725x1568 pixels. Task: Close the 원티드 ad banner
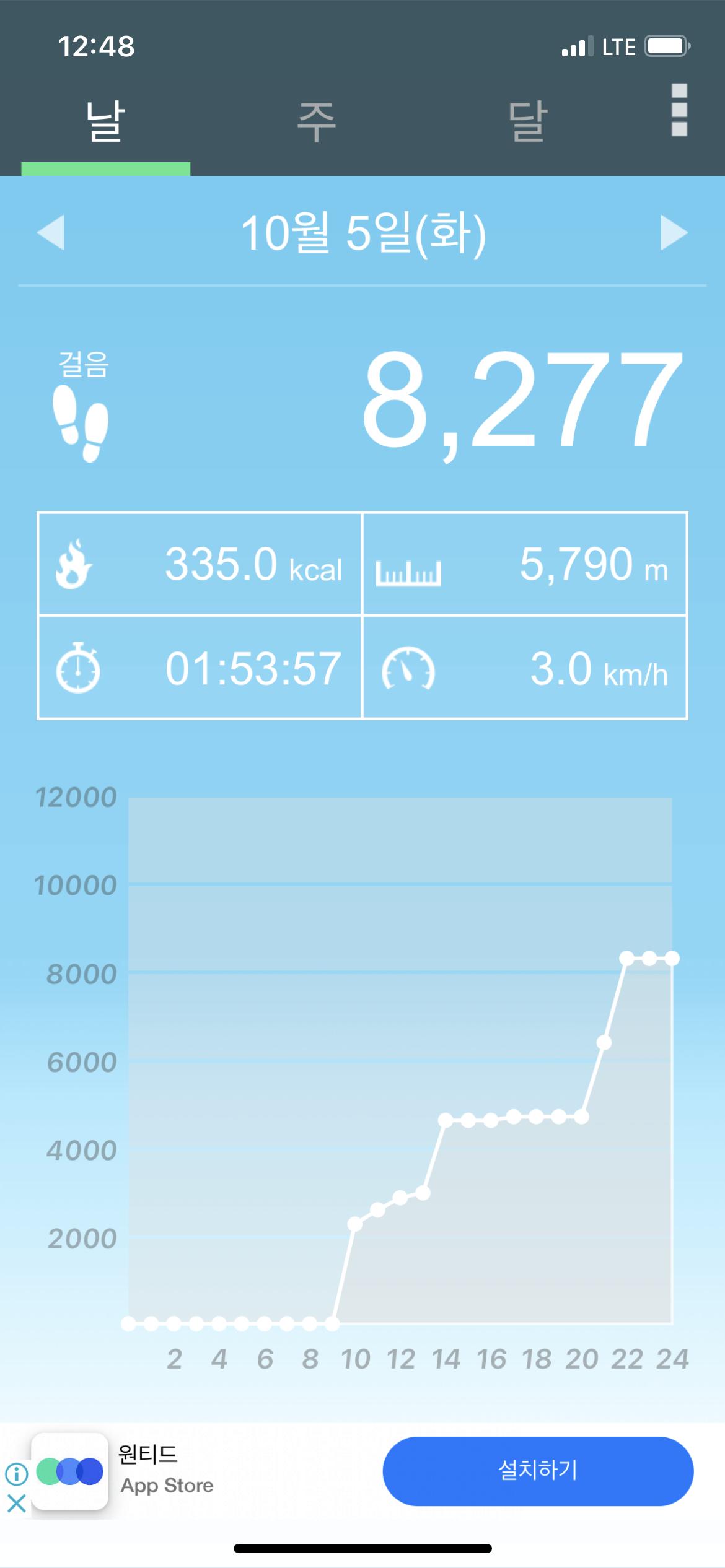tap(17, 1503)
